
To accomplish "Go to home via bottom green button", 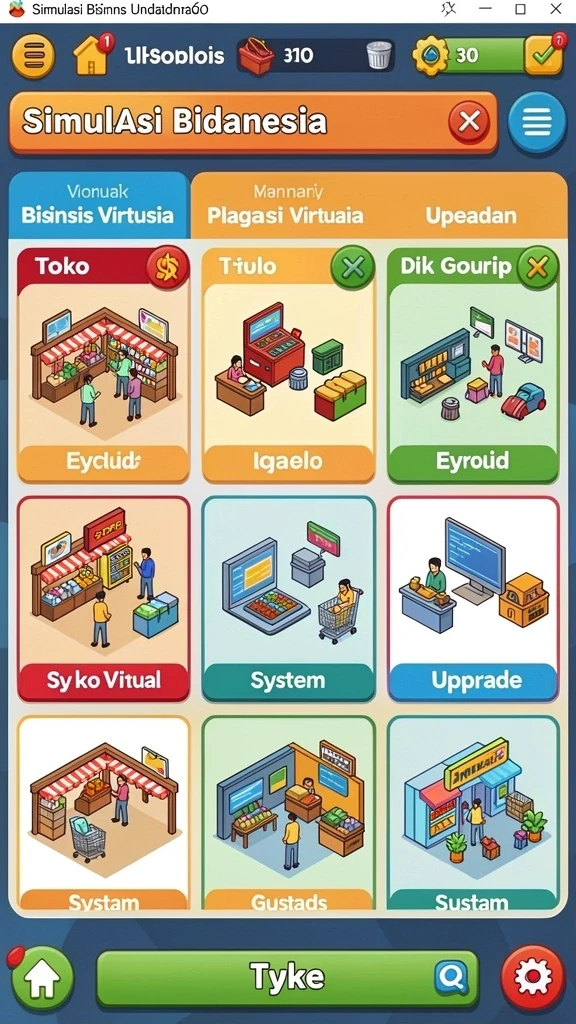I will pyautogui.click(x=42, y=978).
